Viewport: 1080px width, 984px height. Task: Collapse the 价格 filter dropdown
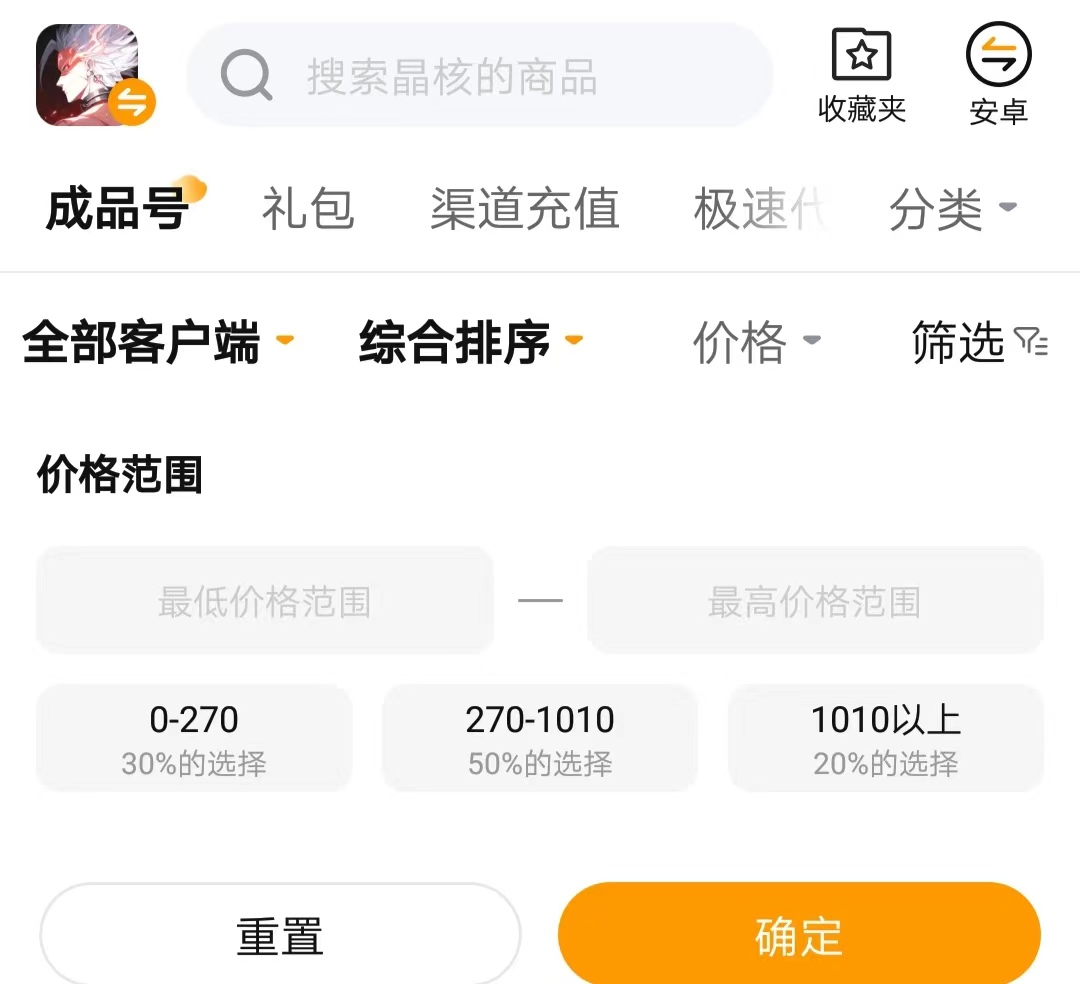[756, 343]
